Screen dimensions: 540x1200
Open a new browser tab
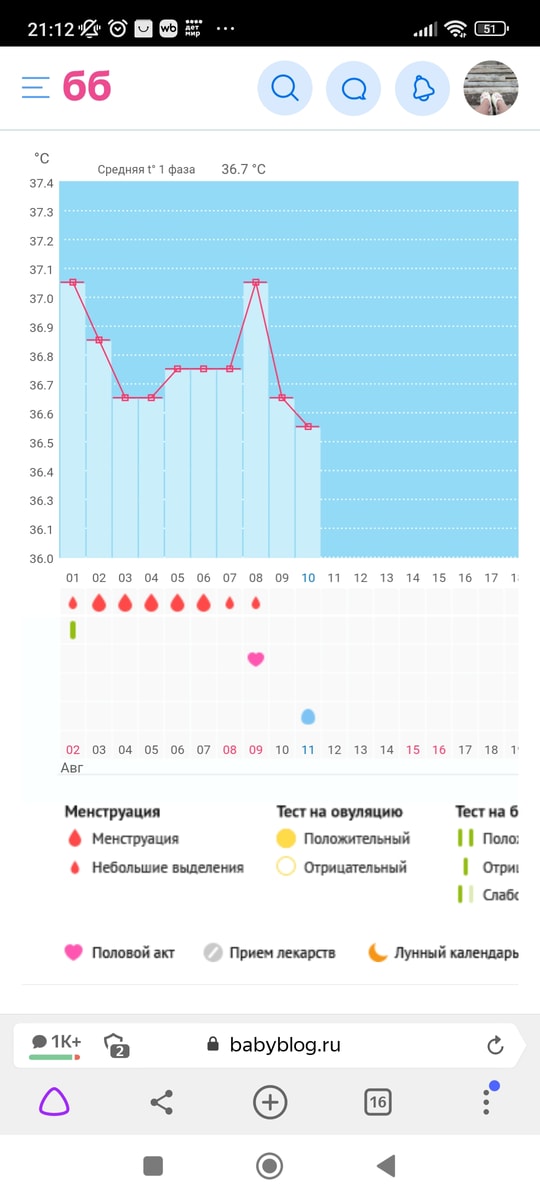[x=270, y=1102]
